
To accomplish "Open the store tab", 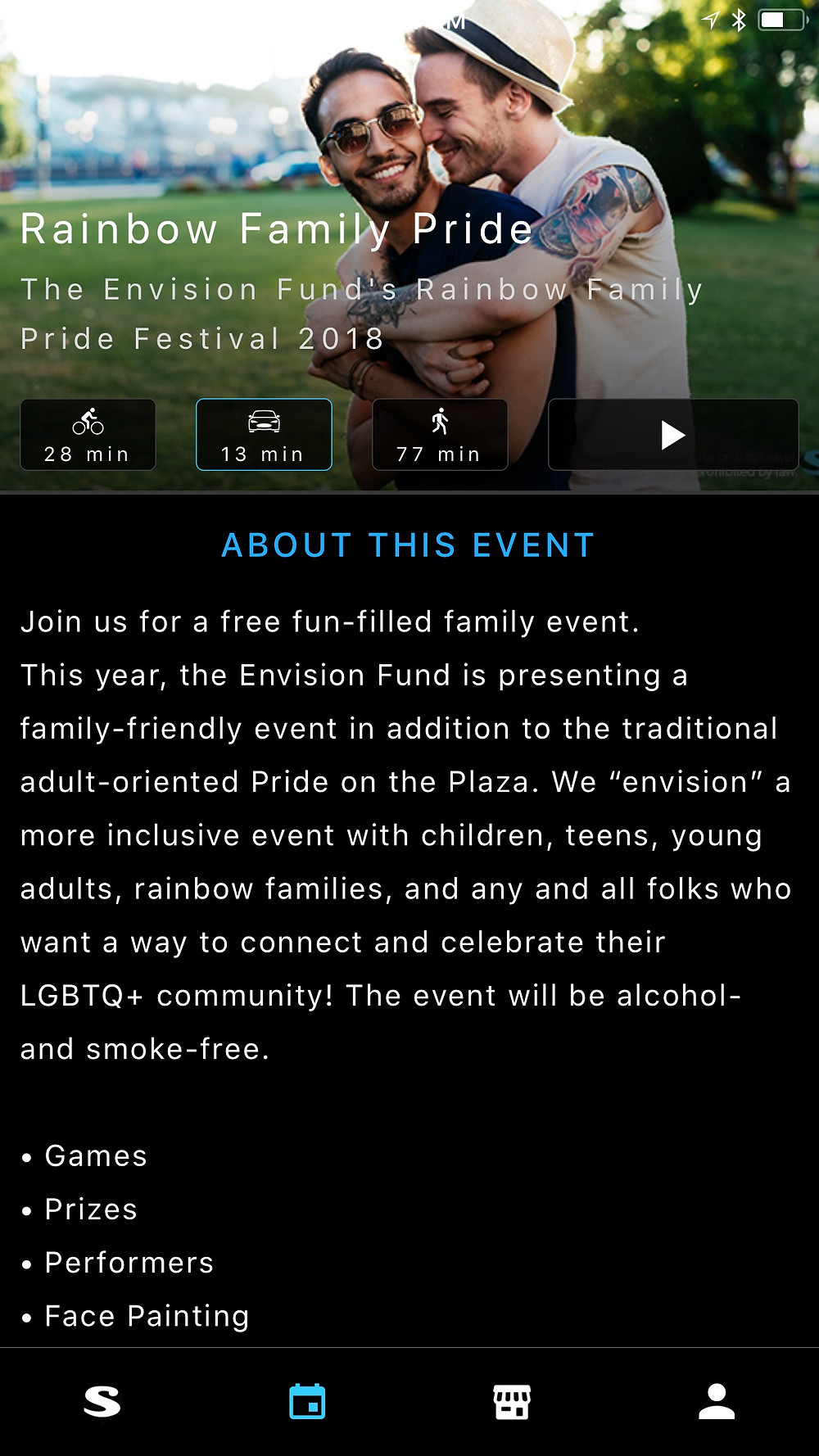I will (512, 1401).
